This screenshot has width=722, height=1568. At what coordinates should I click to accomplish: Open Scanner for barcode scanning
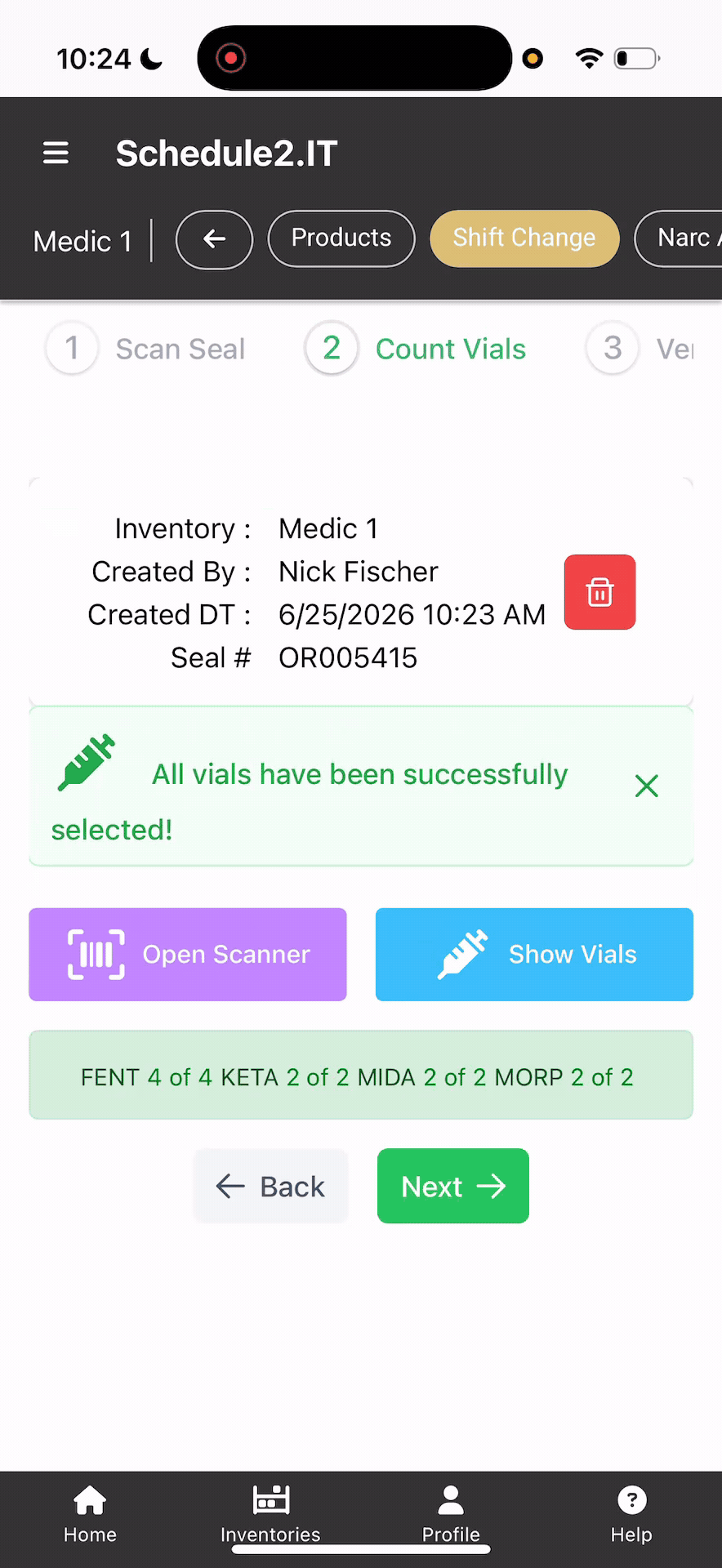point(188,955)
